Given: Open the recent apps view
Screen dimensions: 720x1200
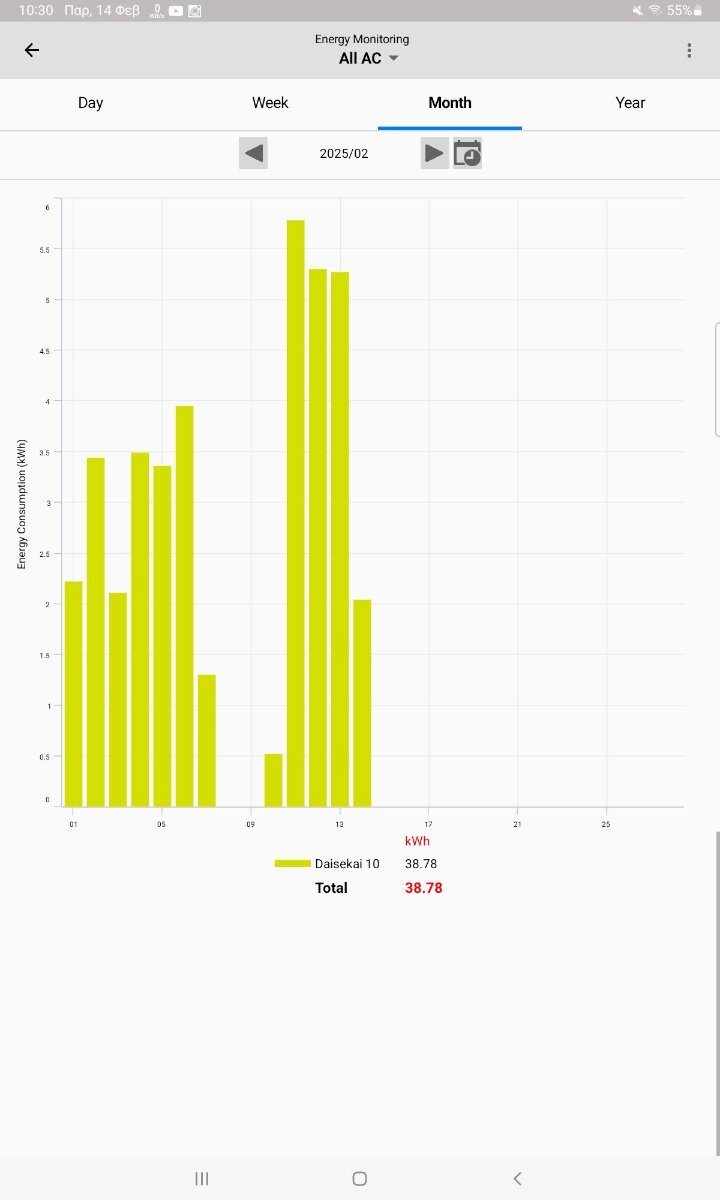Looking at the screenshot, I should [x=202, y=1179].
